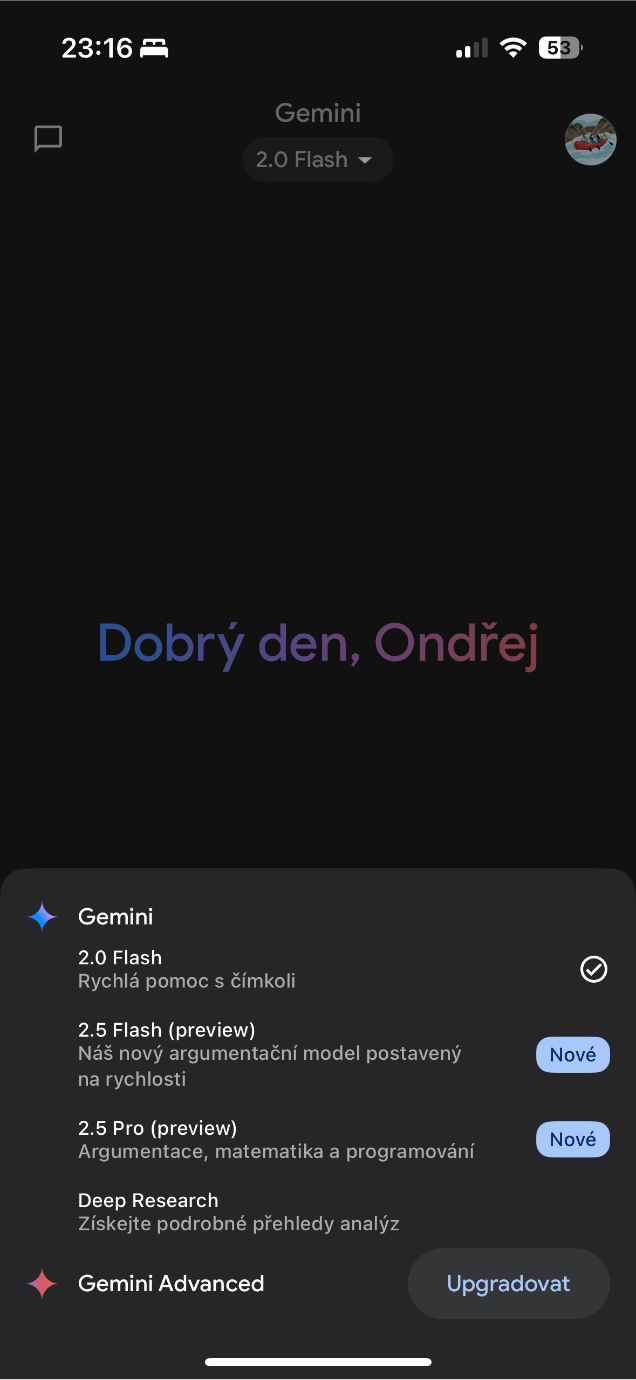The height and width of the screenshot is (1380, 636).
Task: Tap the Upgradovat button
Action: point(508,1284)
